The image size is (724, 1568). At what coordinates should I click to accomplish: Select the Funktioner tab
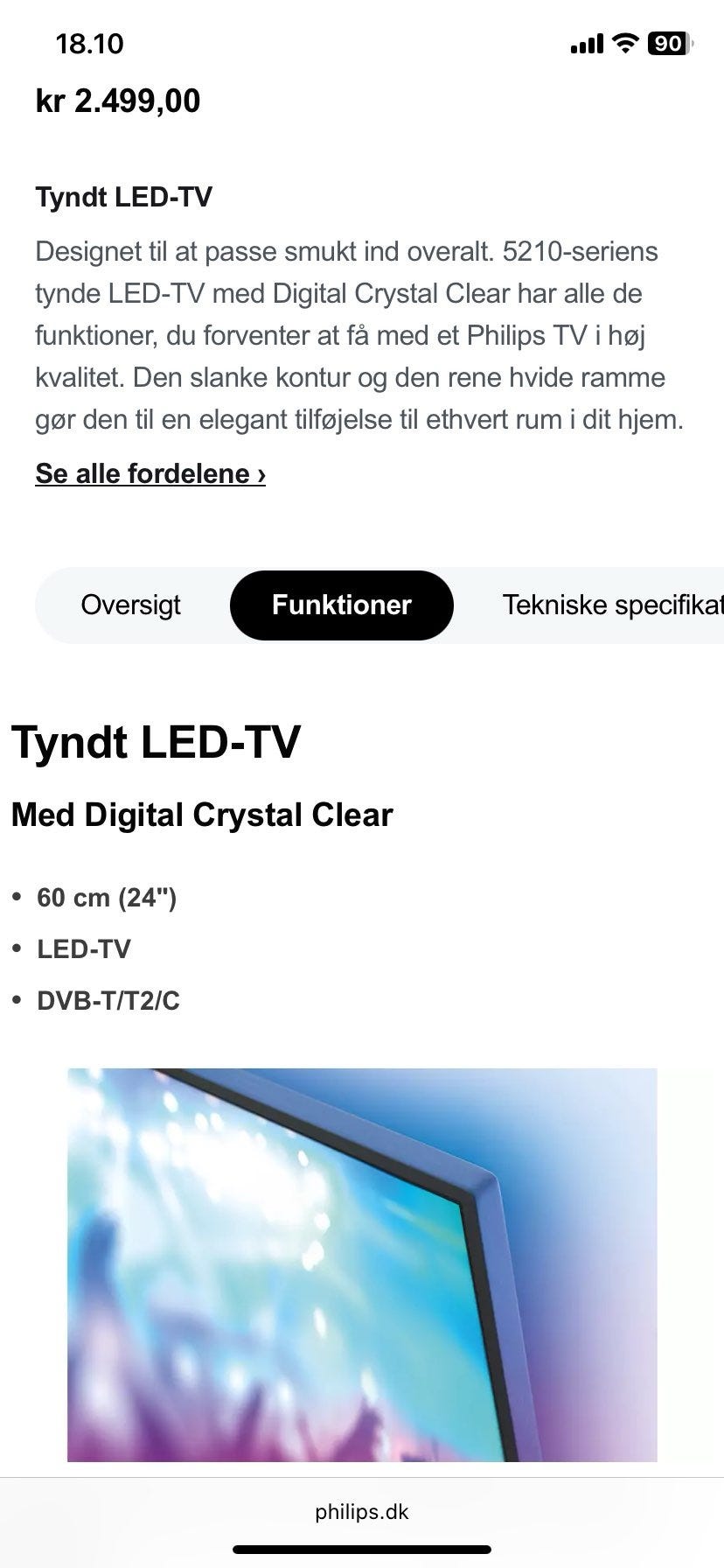click(341, 605)
